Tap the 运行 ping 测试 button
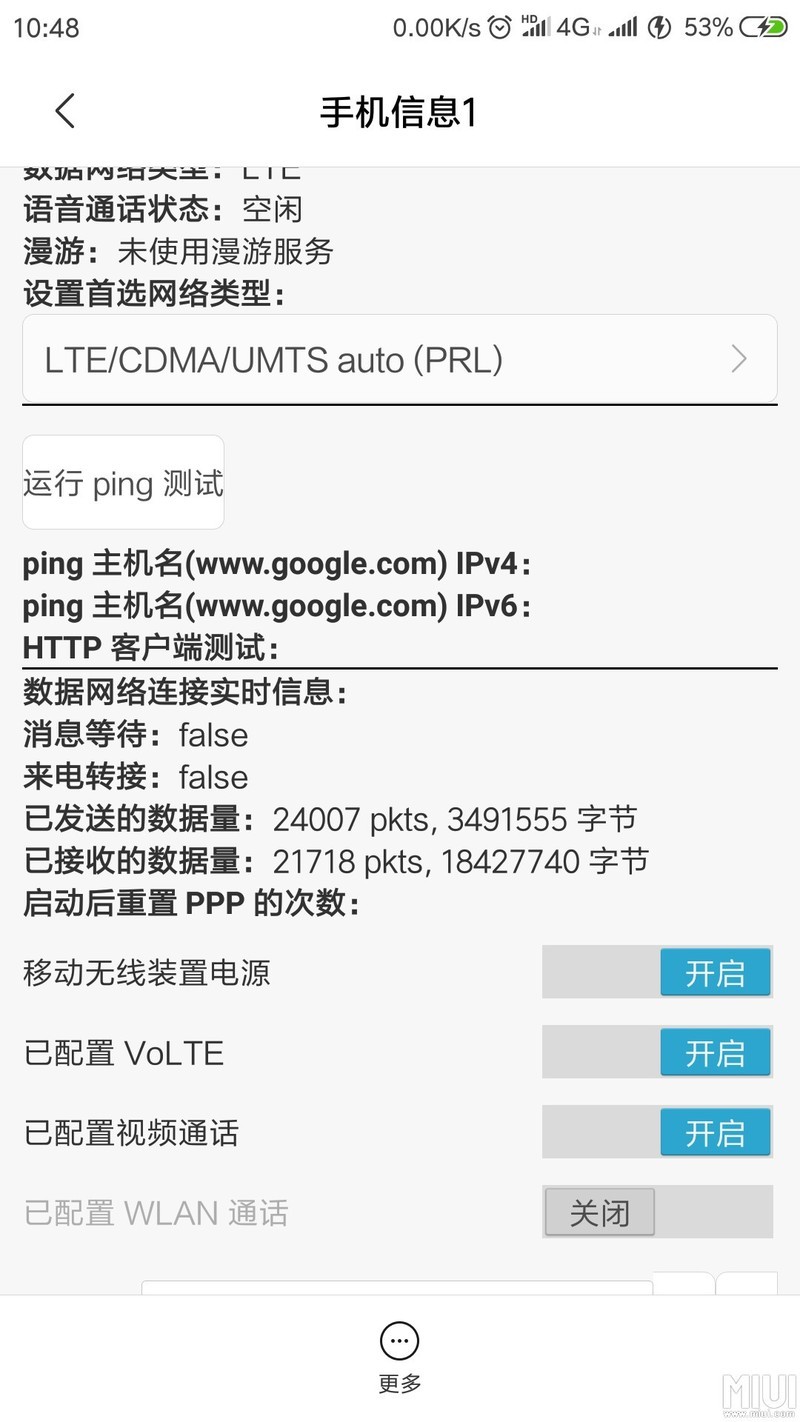 coord(123,483)
